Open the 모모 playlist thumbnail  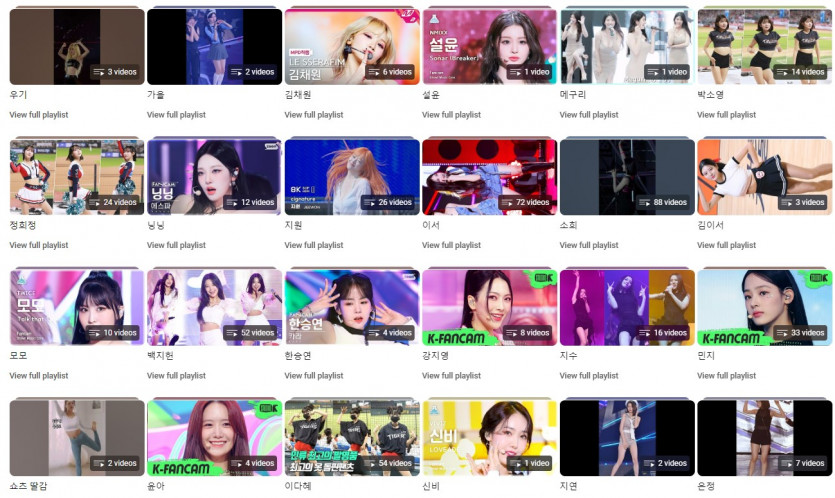click(x=77, y=307)
